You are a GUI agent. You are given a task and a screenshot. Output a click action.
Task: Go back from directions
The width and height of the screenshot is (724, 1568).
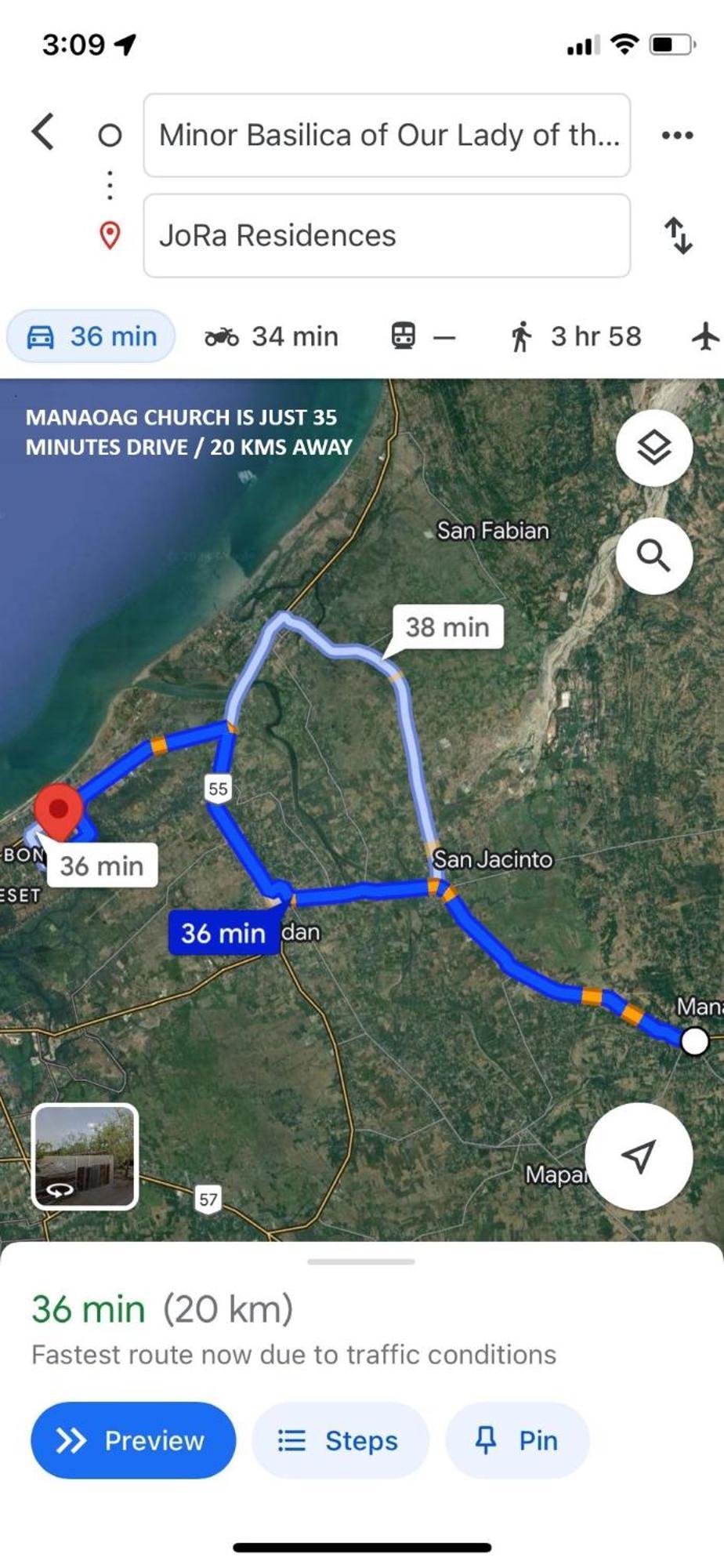[x=44, y=132]
